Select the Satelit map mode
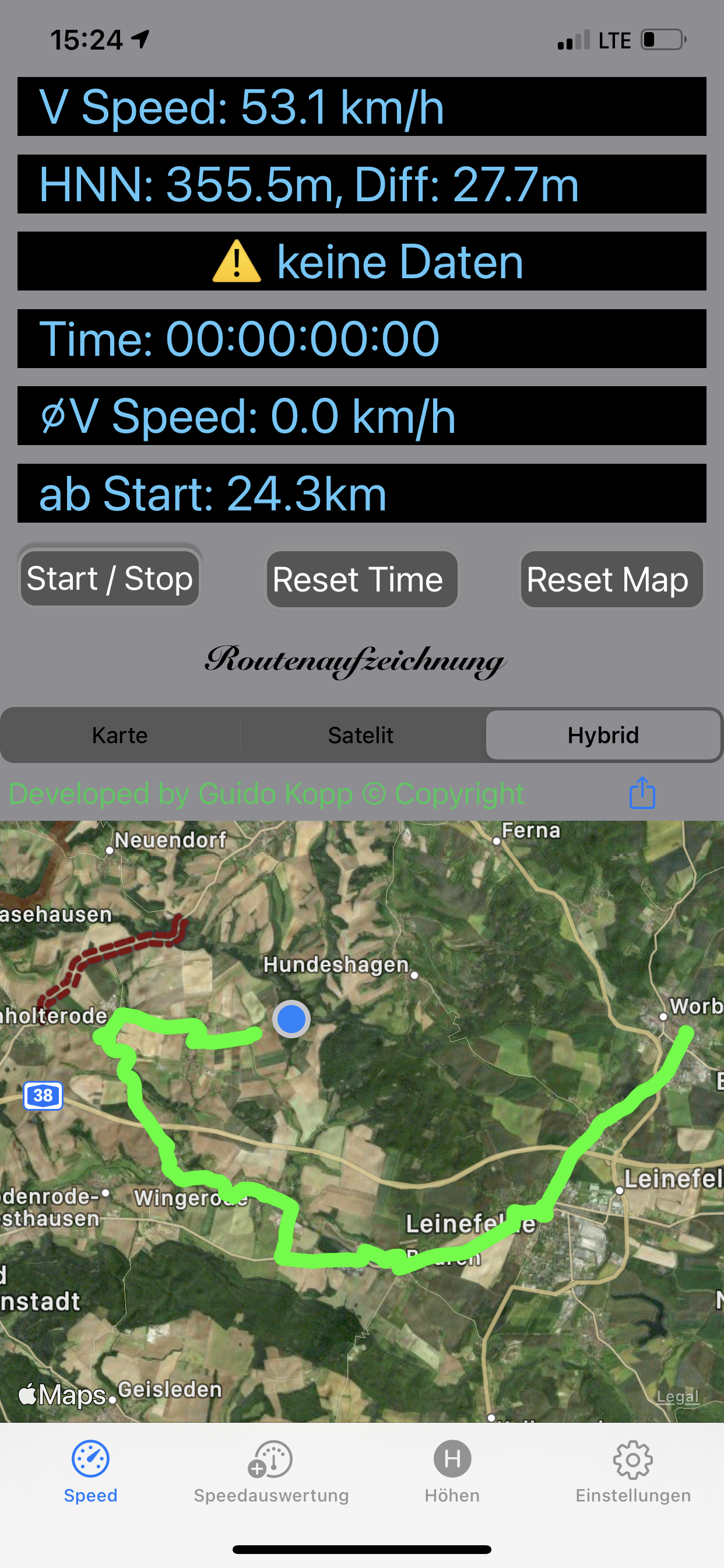The image size is (724, 1568). point(361,736)
